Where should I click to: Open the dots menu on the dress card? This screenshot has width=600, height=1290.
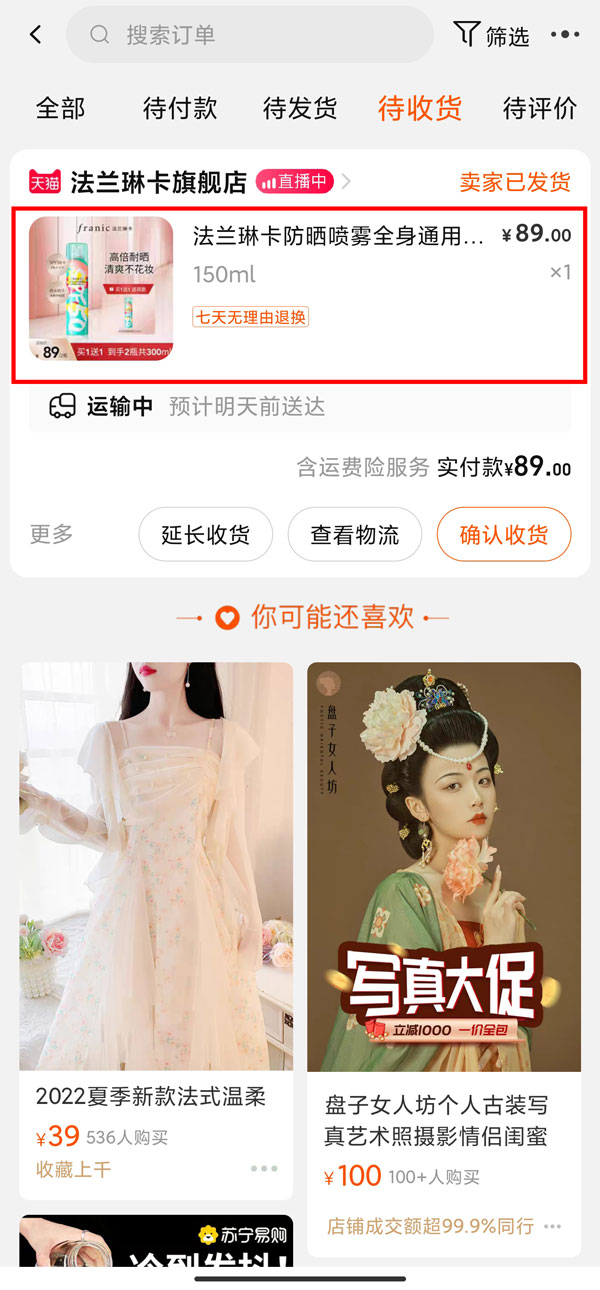264,1168
